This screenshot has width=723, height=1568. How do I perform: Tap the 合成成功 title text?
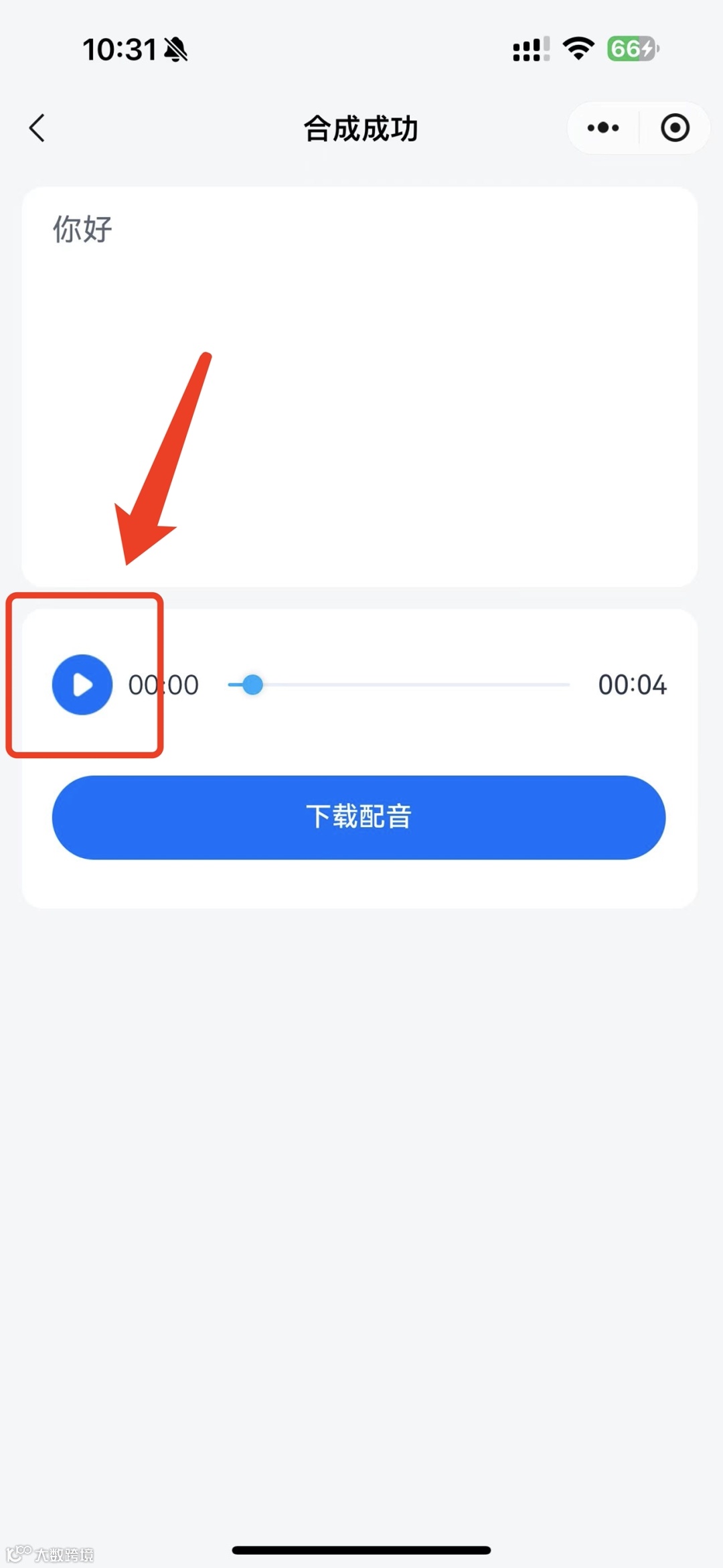361,129
